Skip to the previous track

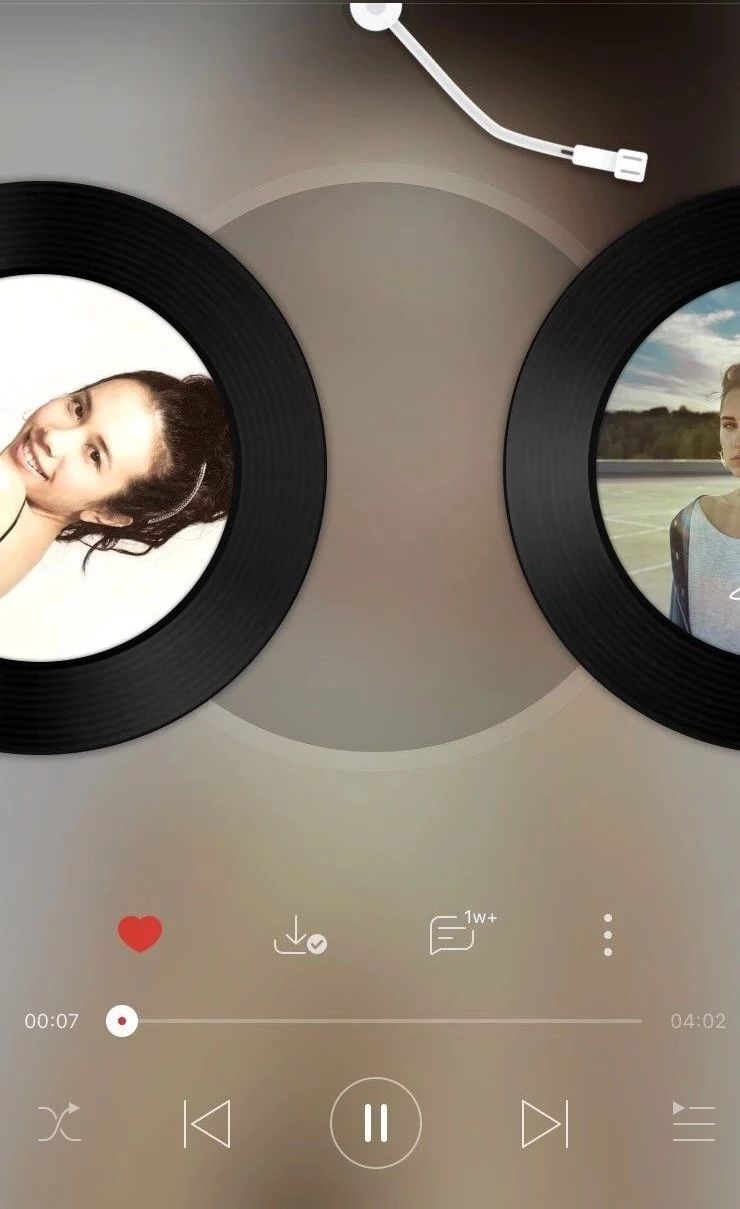pyautogui.click(x=207, y=1123)
